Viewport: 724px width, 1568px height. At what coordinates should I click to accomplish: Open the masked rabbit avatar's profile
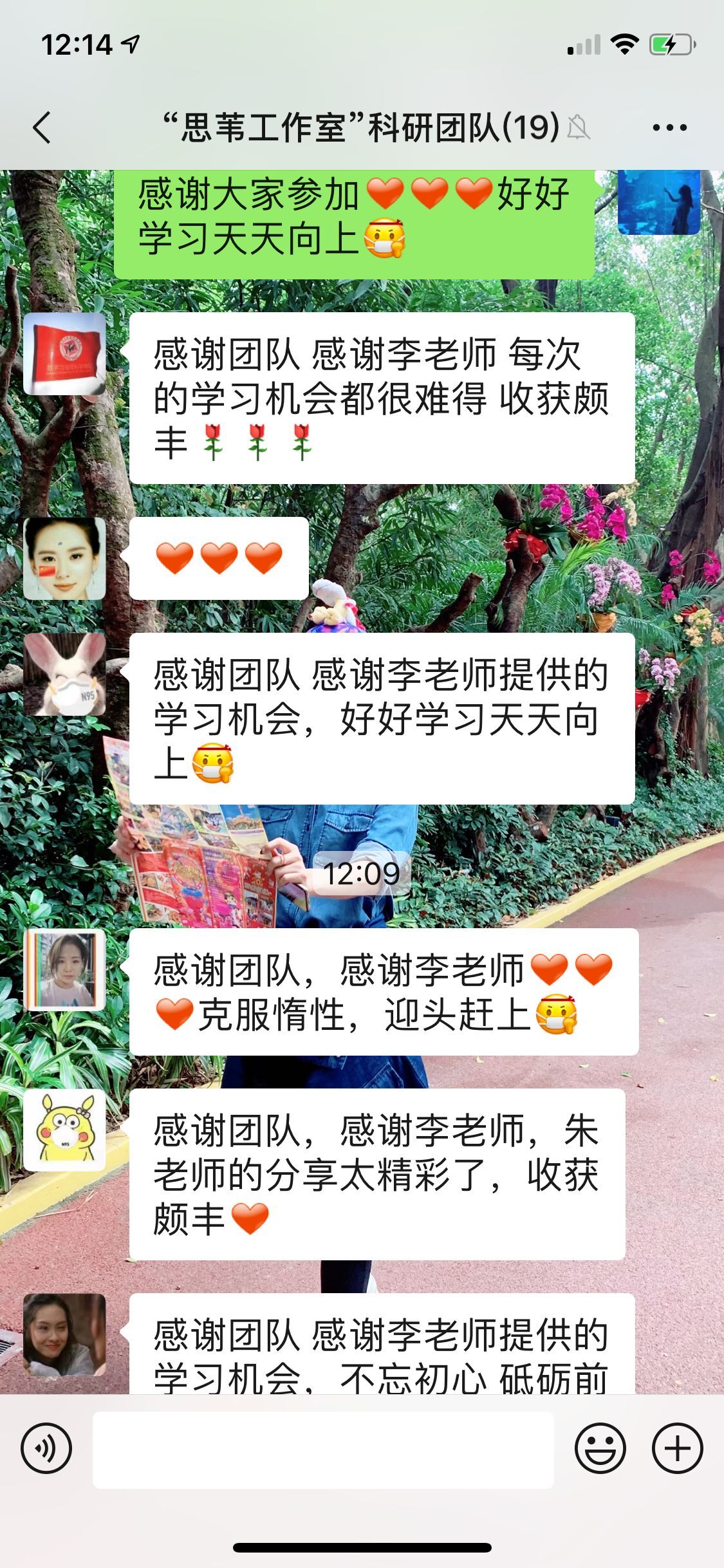(64, 674)
